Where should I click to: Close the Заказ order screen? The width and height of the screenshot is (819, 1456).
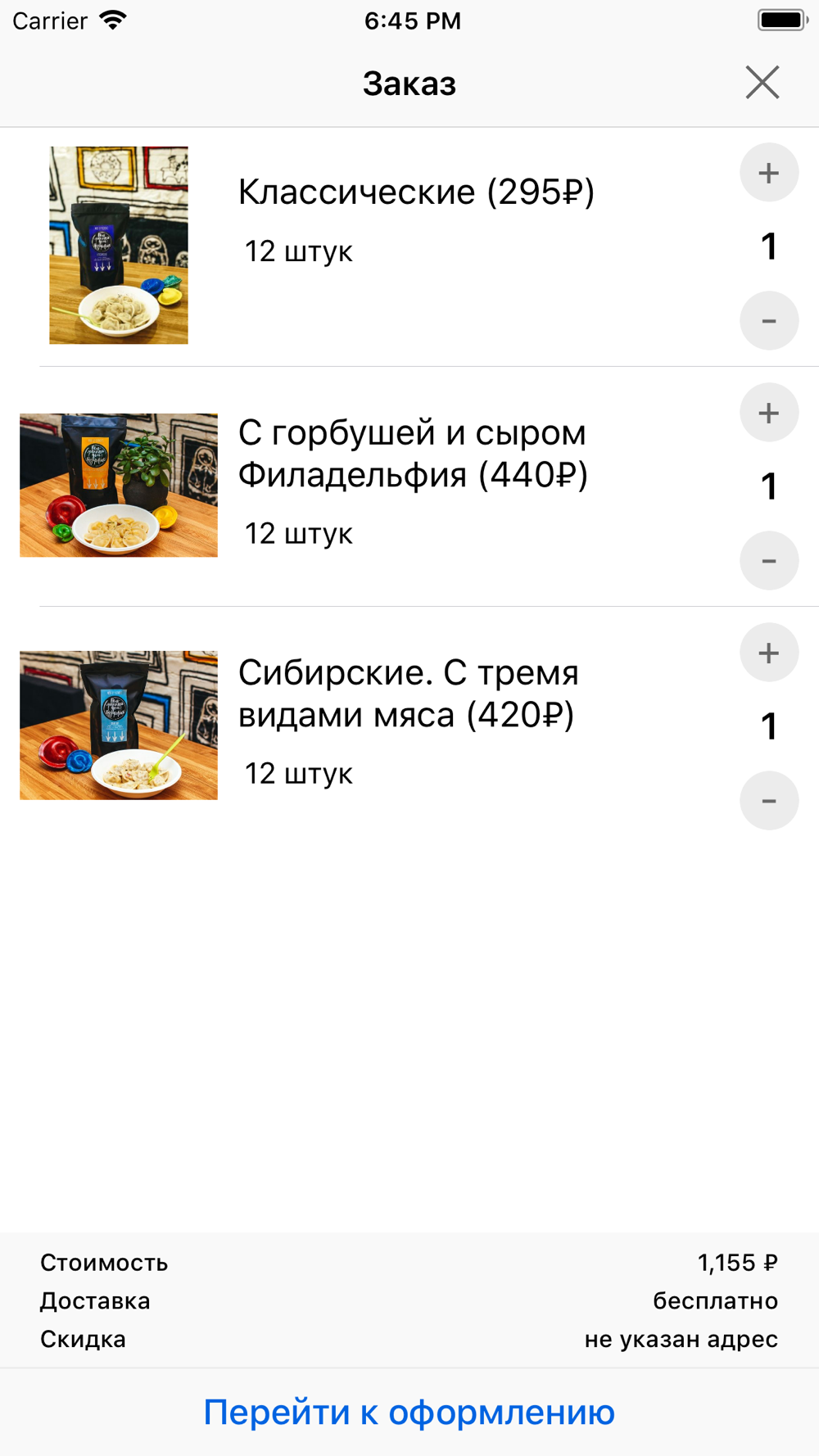pyautogui.click(x=762, y=83)
